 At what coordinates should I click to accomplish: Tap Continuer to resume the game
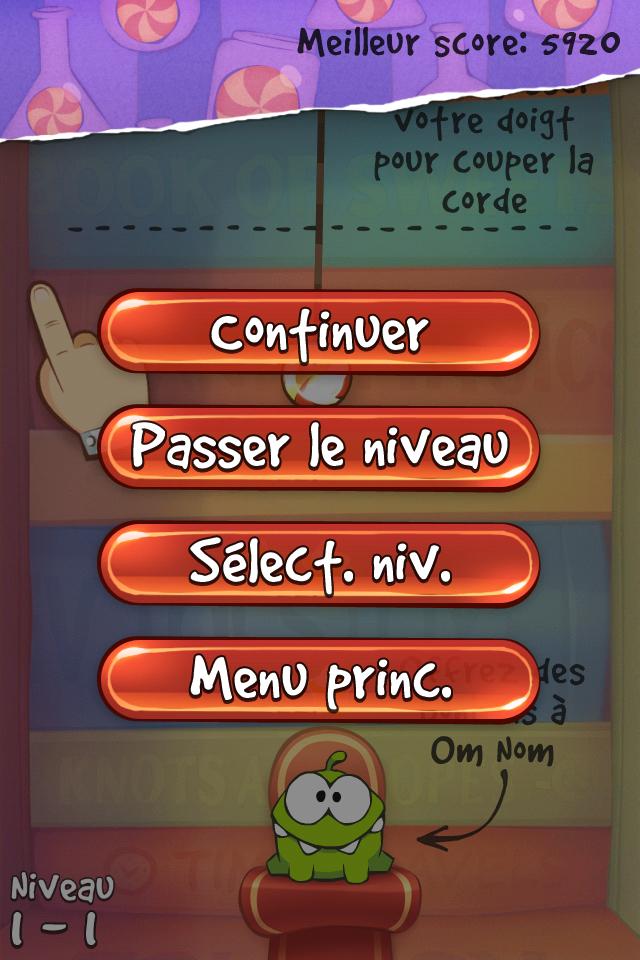point(319,333)
